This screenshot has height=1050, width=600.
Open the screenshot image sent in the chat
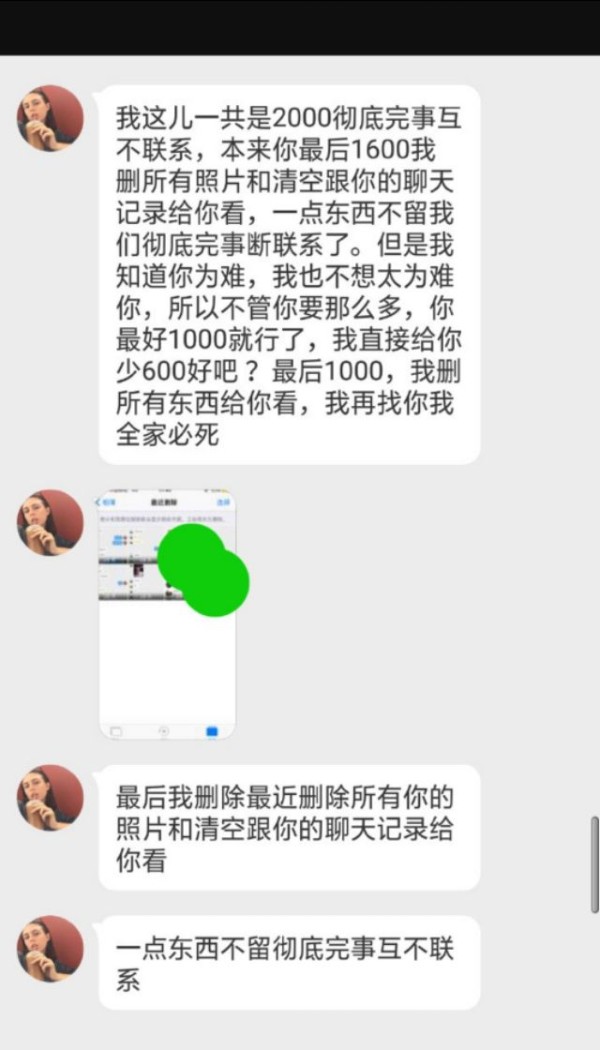(x=167, y=615)
